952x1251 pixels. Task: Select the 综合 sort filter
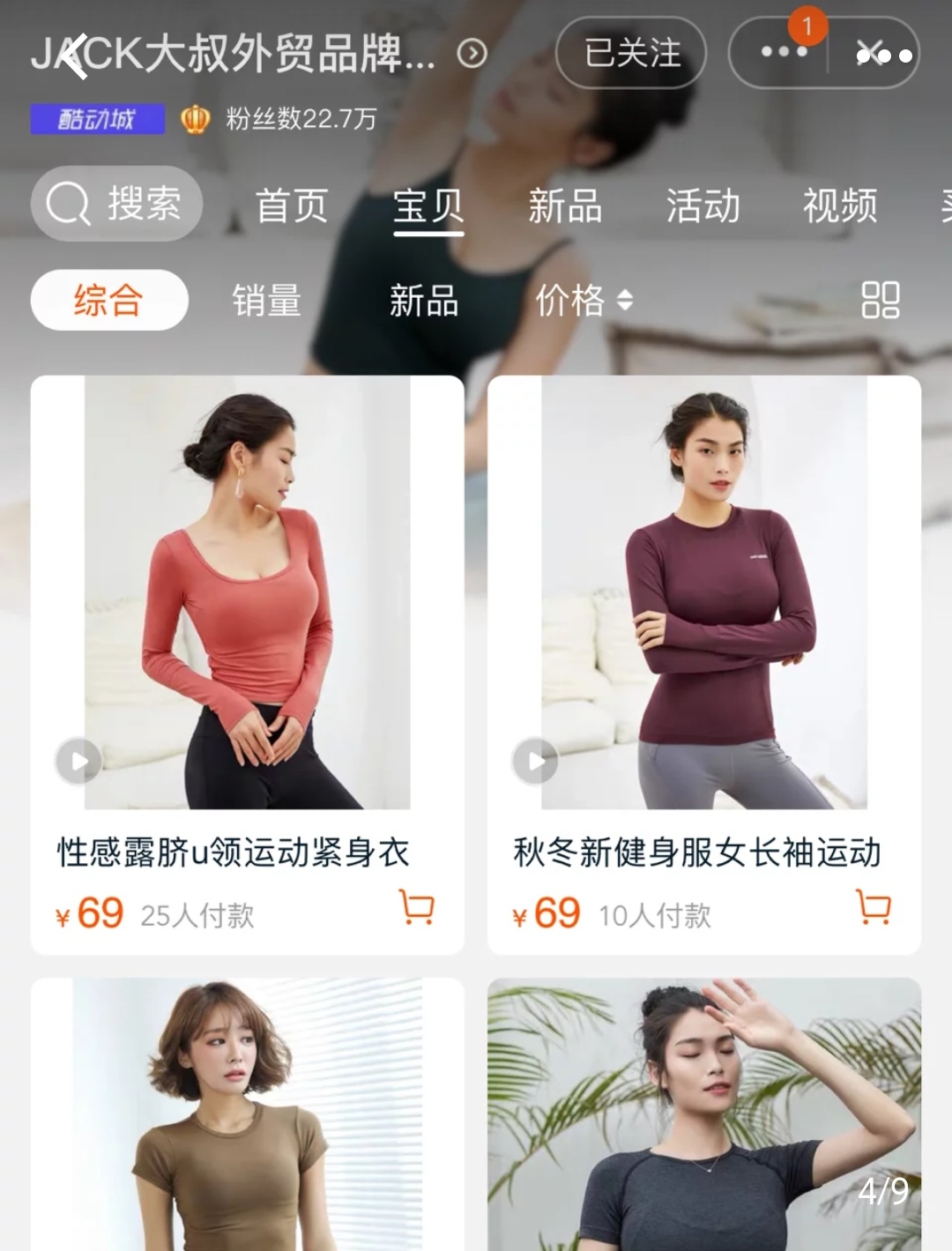[x=108, y=300]
